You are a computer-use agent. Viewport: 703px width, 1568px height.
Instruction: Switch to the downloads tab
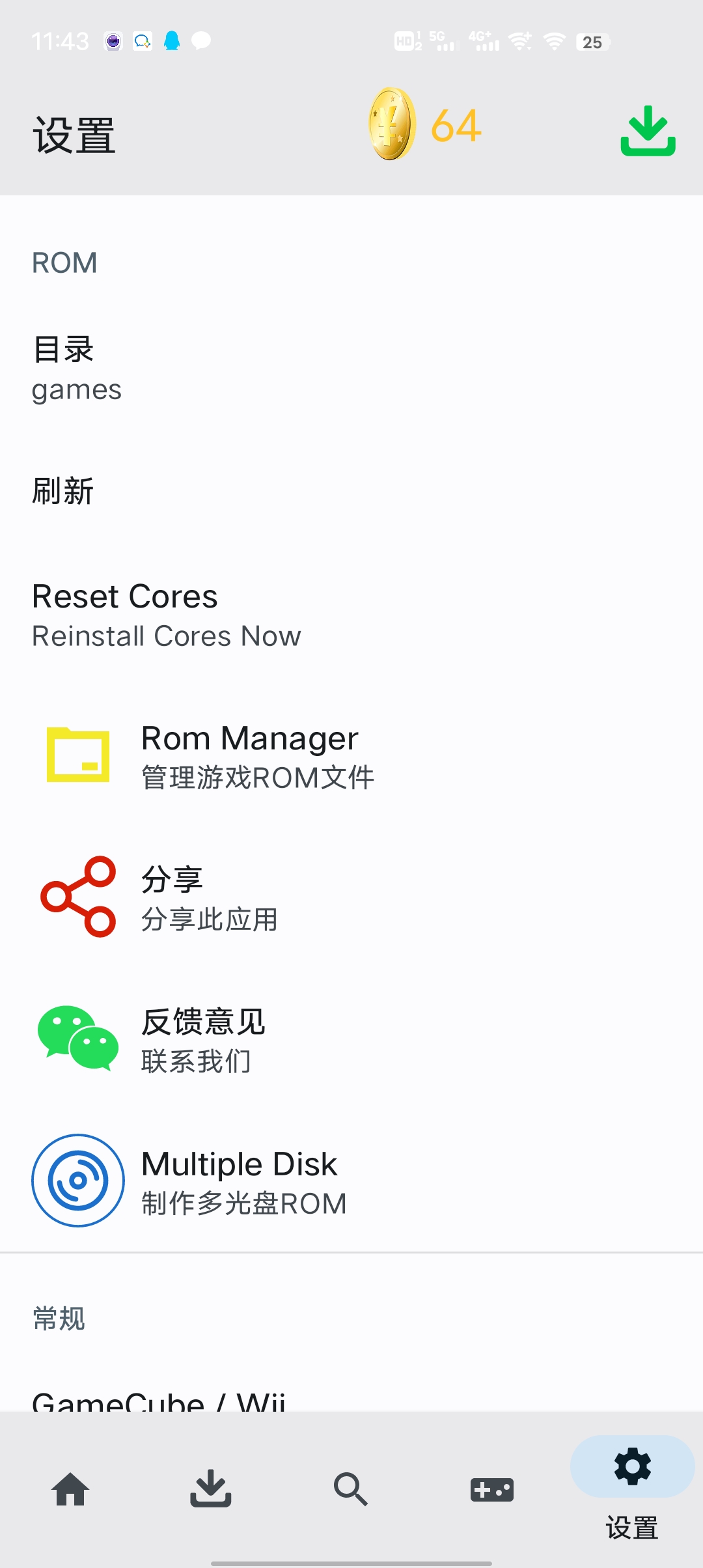coord(211,1489)
